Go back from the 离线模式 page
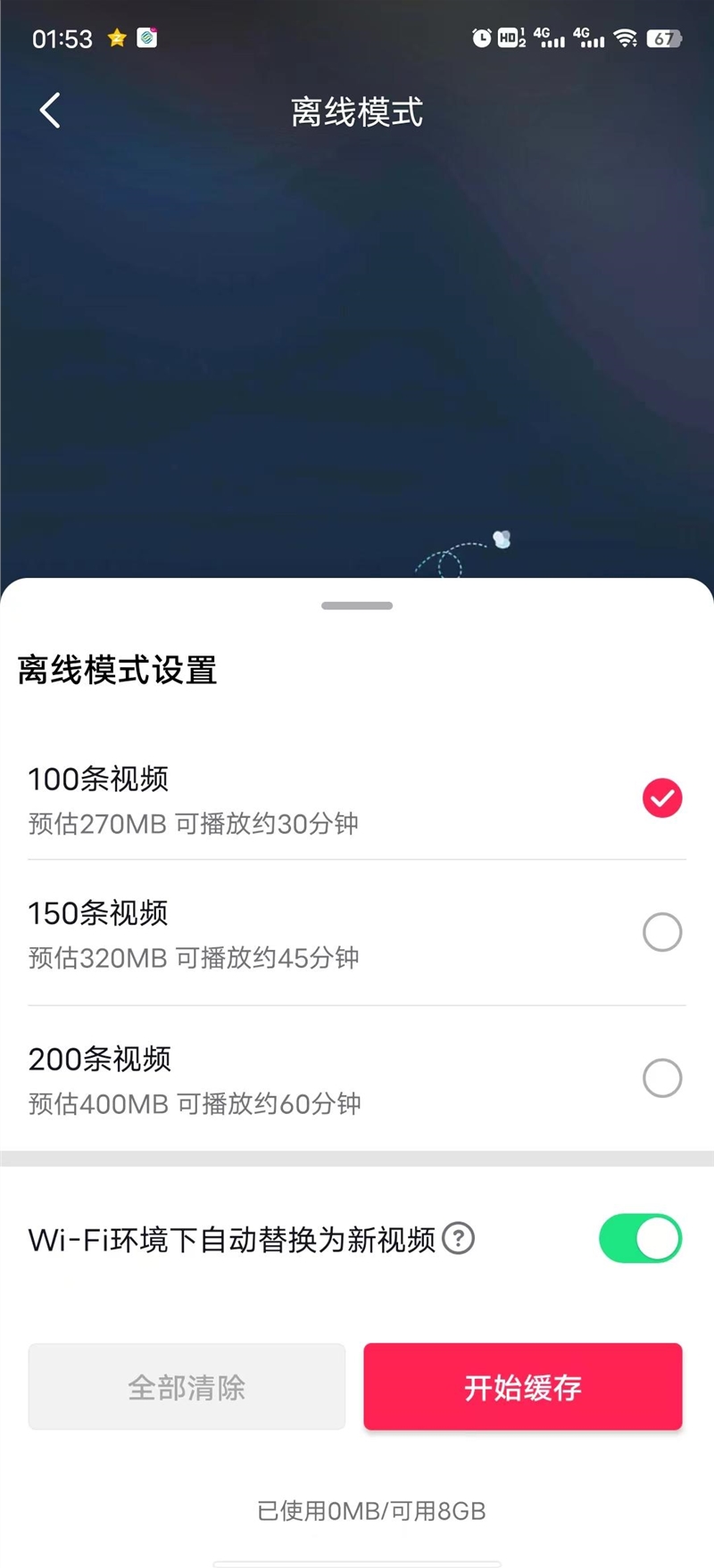The image size is (714, 1568). coord(51,111)
